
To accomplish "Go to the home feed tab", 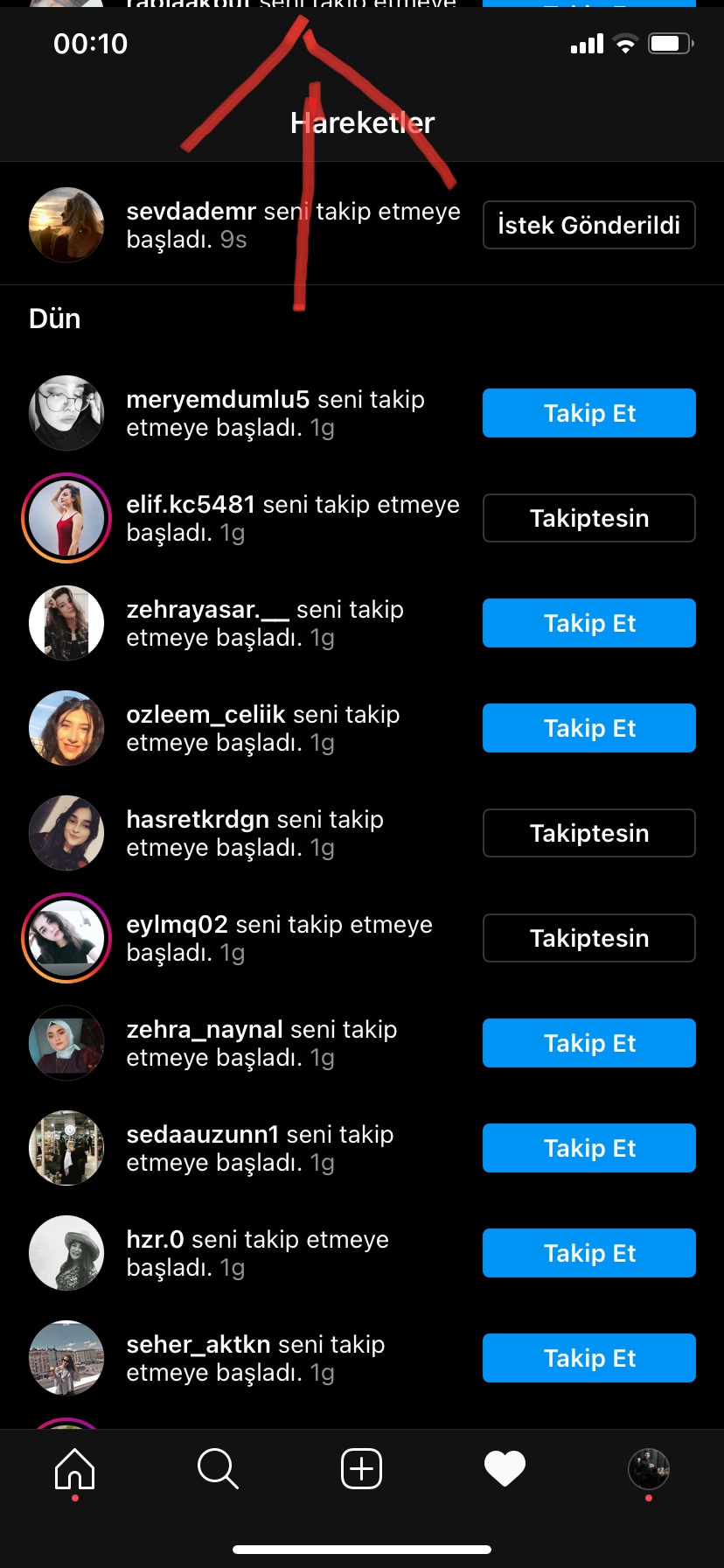I will click(74, 1468).
